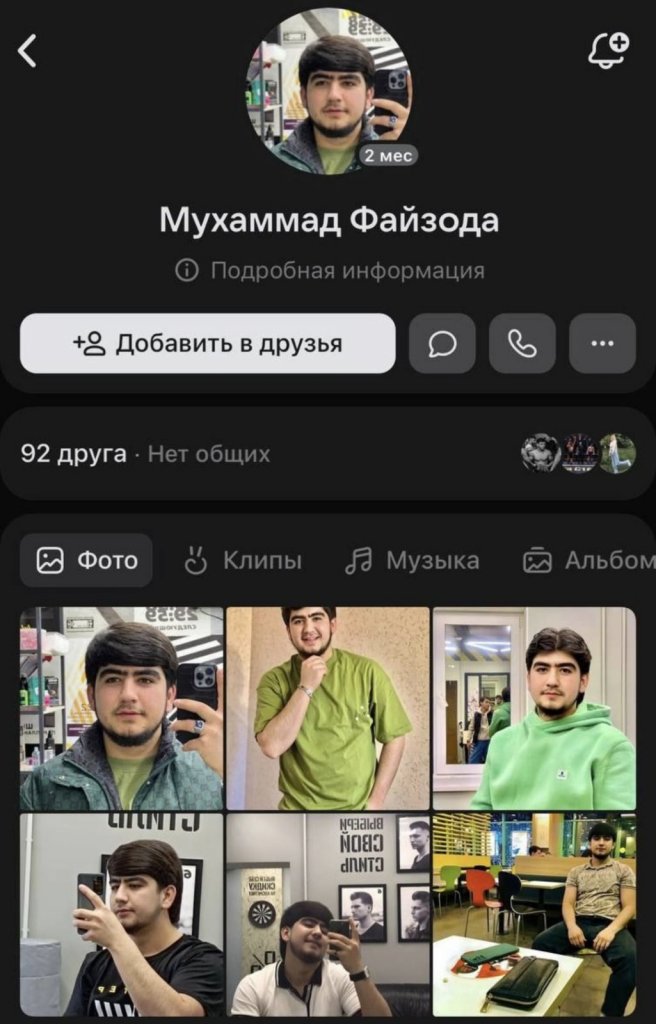656x1024 pixels.
Task: Open the photo with light green hoodie
Action: 534,708
